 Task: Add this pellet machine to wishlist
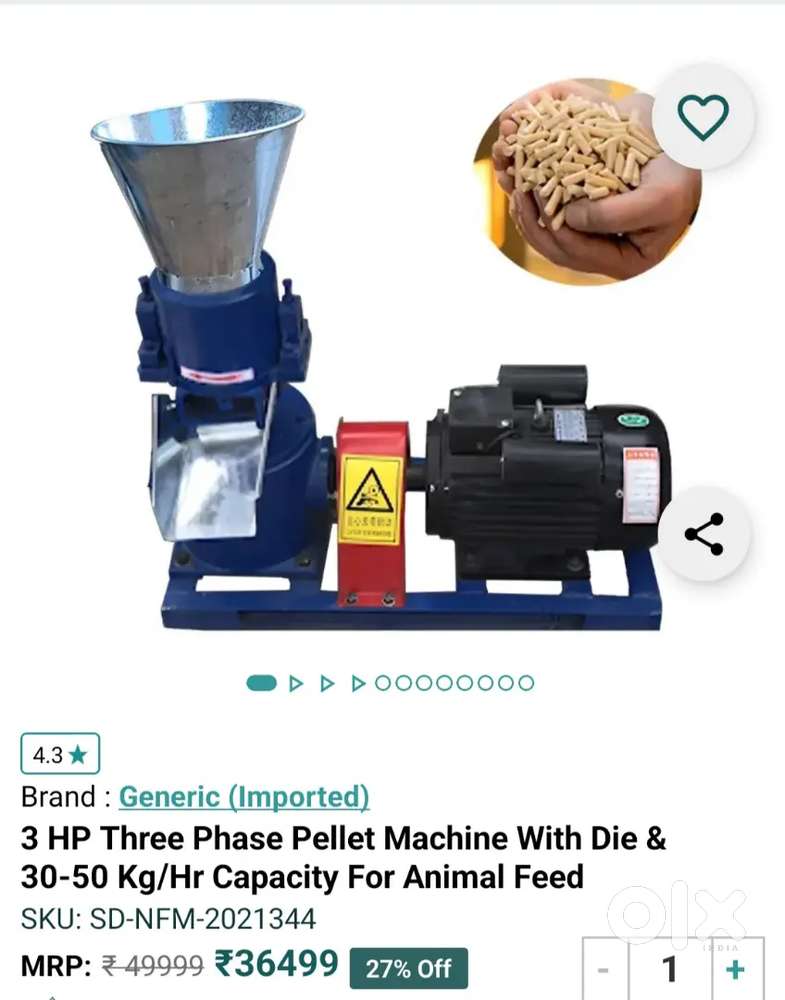(703, 119)
